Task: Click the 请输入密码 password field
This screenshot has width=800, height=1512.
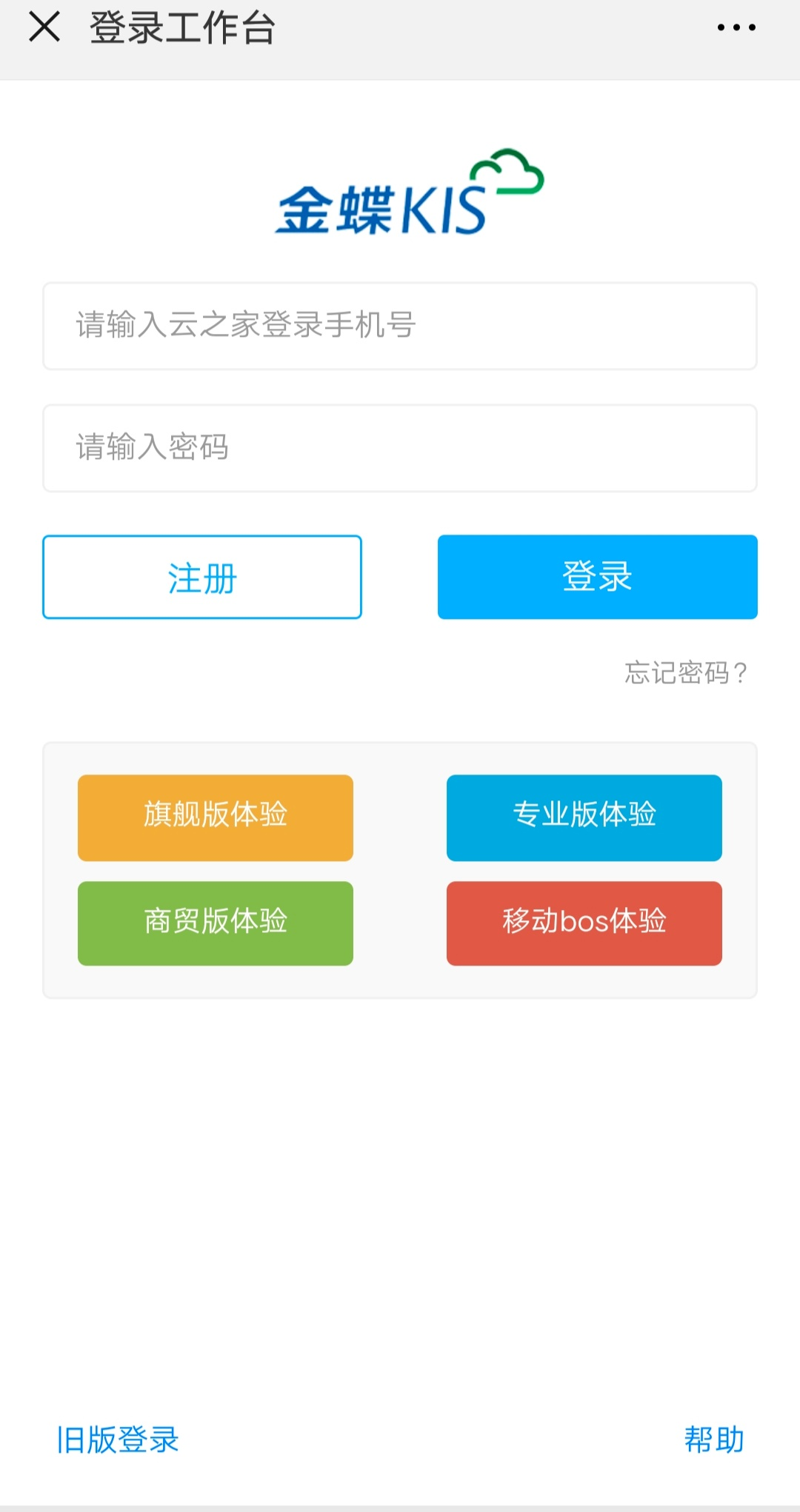Action: tap(400, 447)
